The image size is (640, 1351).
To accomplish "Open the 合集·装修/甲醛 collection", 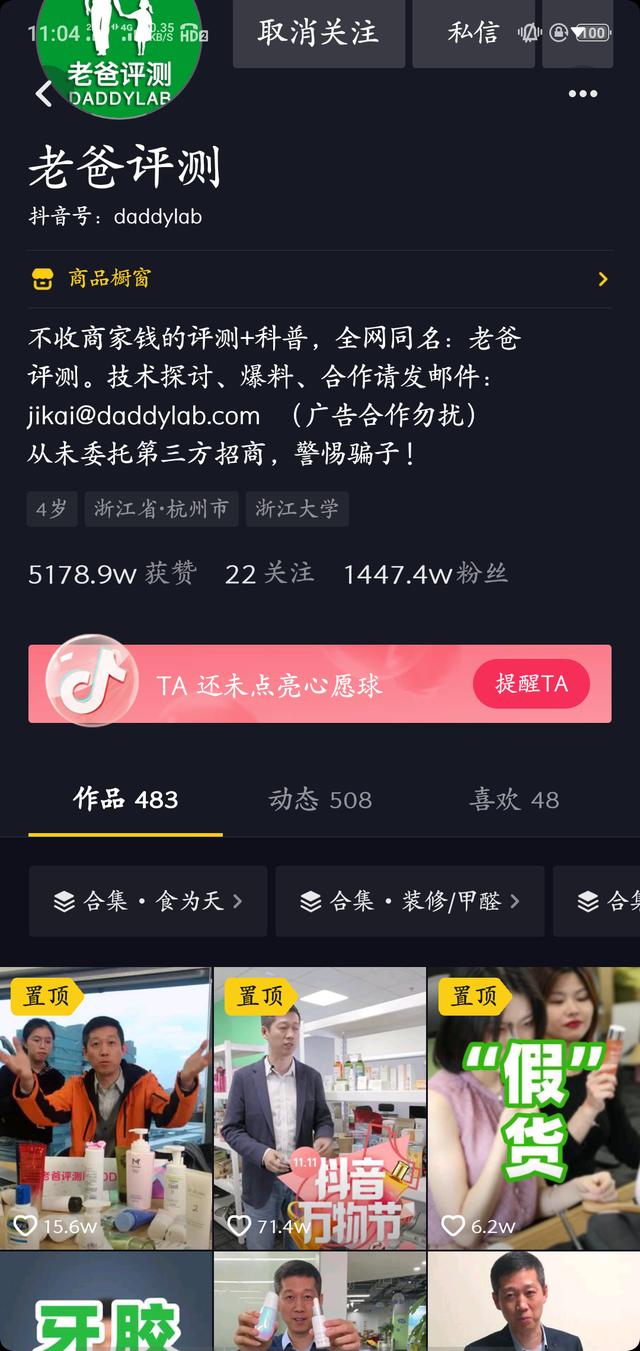I will pyautogui.click(x=410, y=901).
